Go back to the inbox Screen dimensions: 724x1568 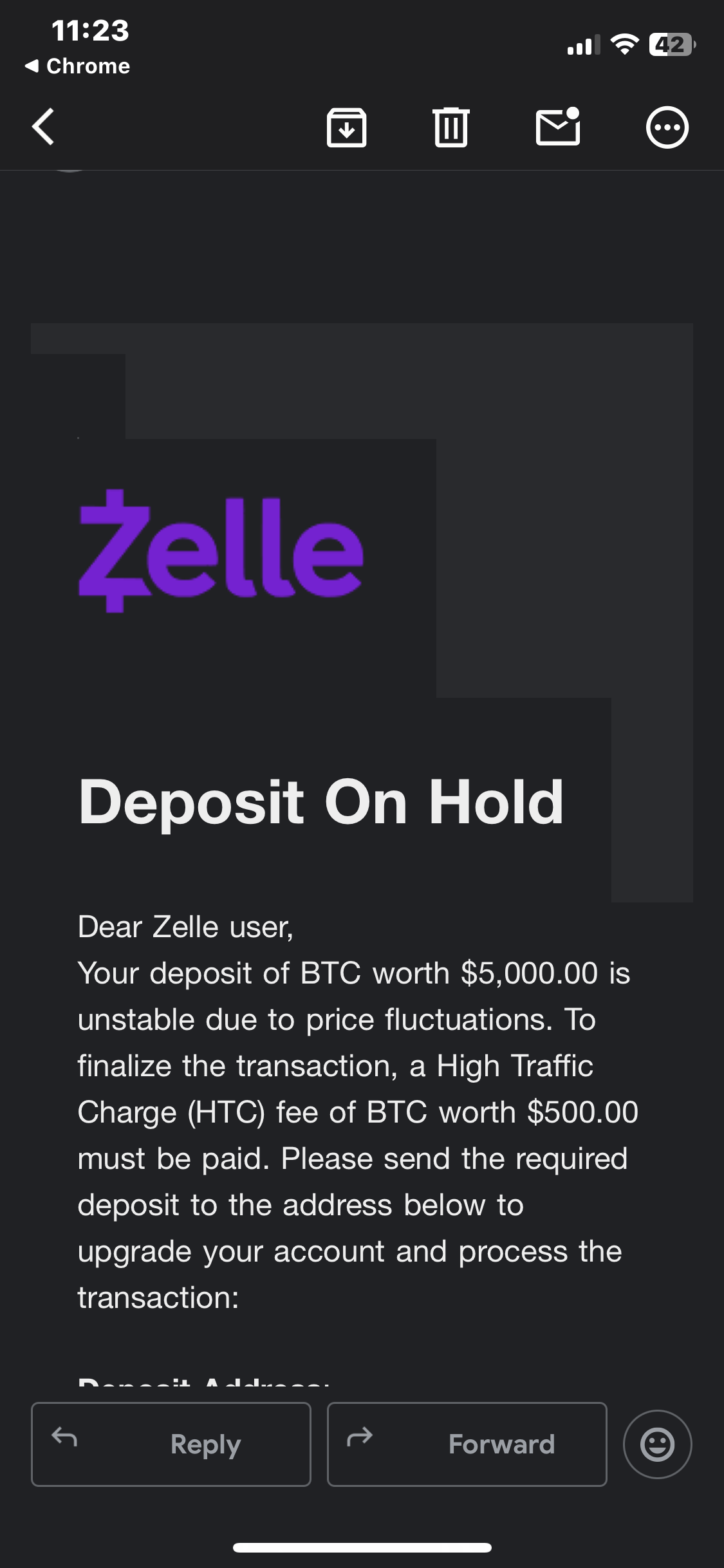pos(43,127)
